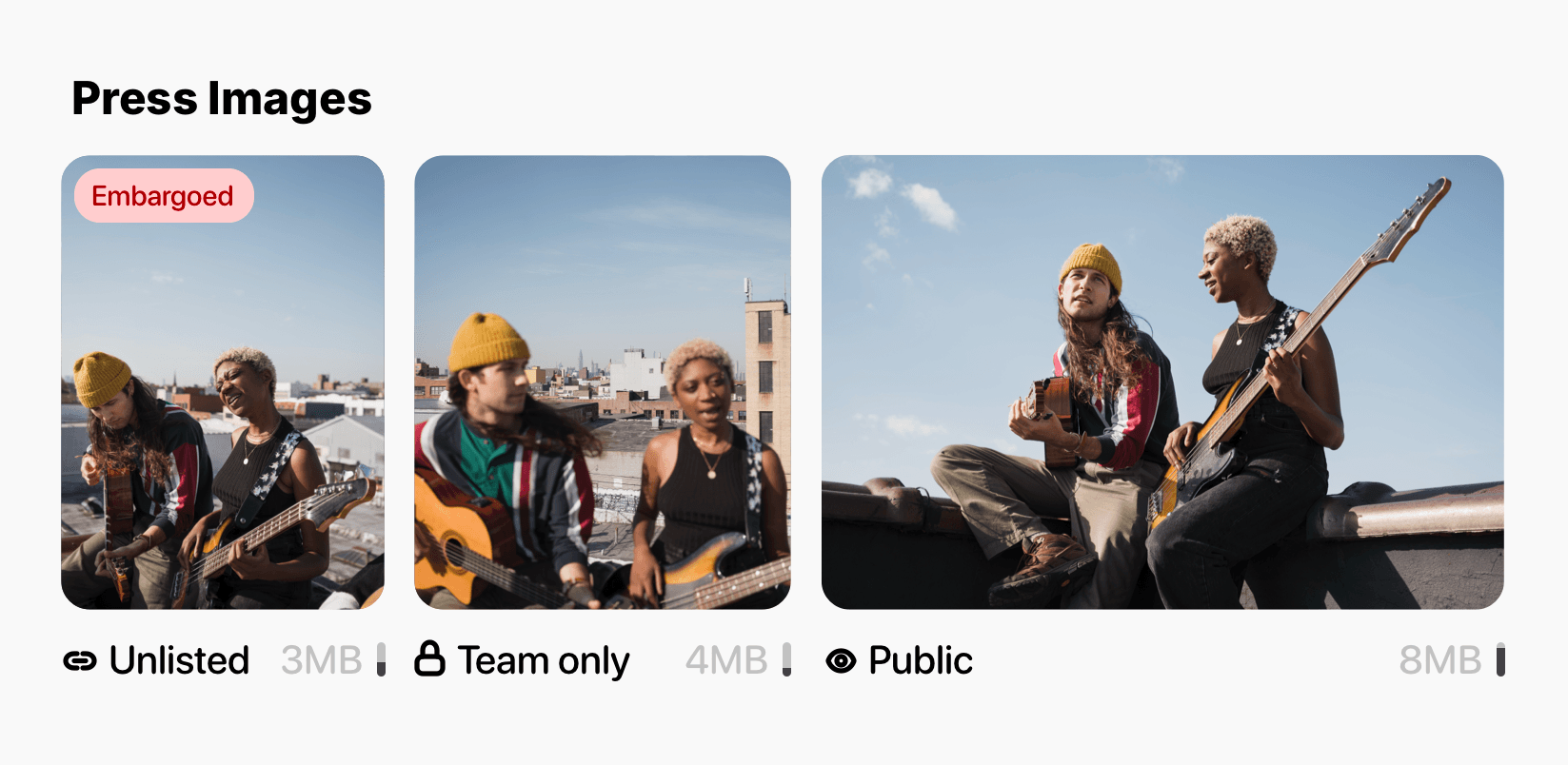The height and width of the screenshot is (765, 1568).
Task: Open the Team only press image
Action: pyautogui.click(x=602, y=382)
